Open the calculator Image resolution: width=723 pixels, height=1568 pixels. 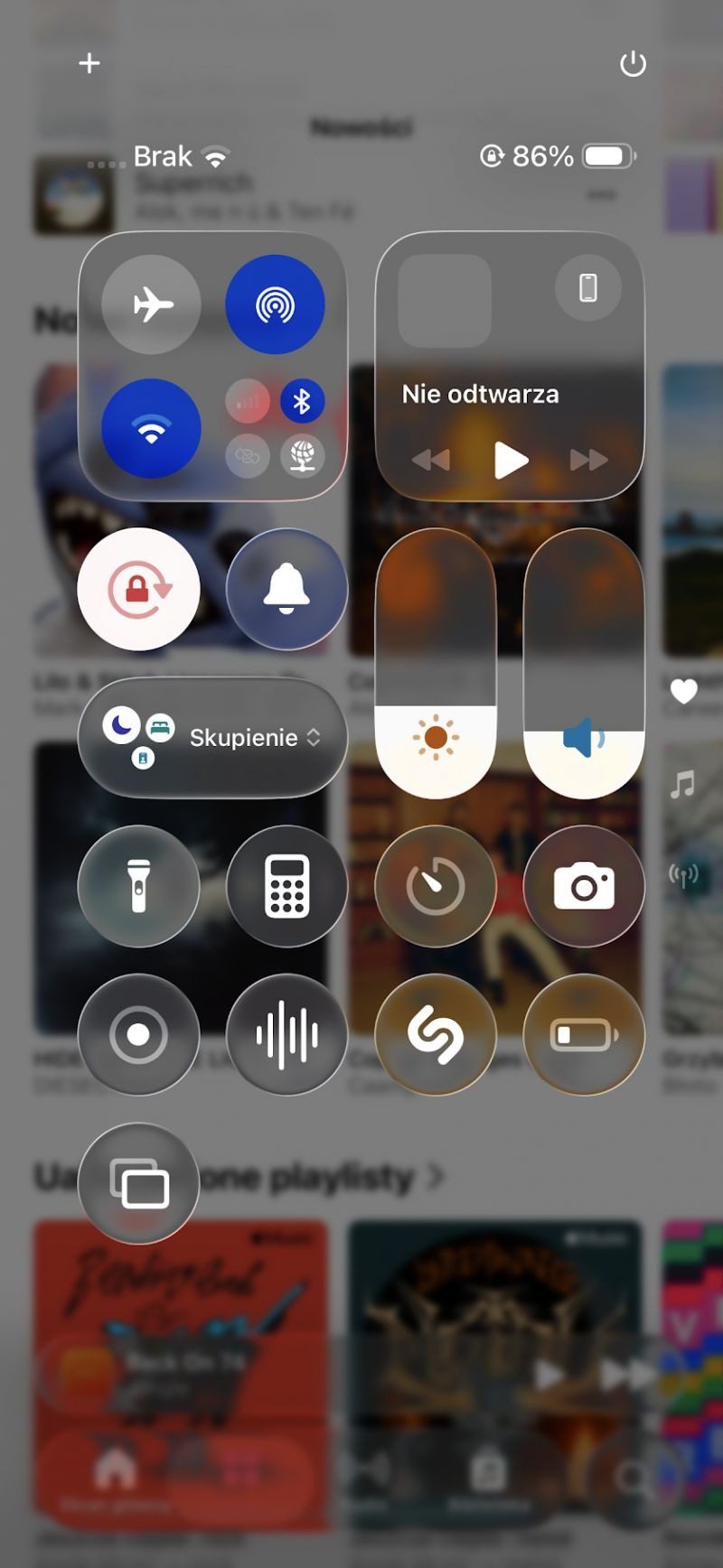[286, 886]
